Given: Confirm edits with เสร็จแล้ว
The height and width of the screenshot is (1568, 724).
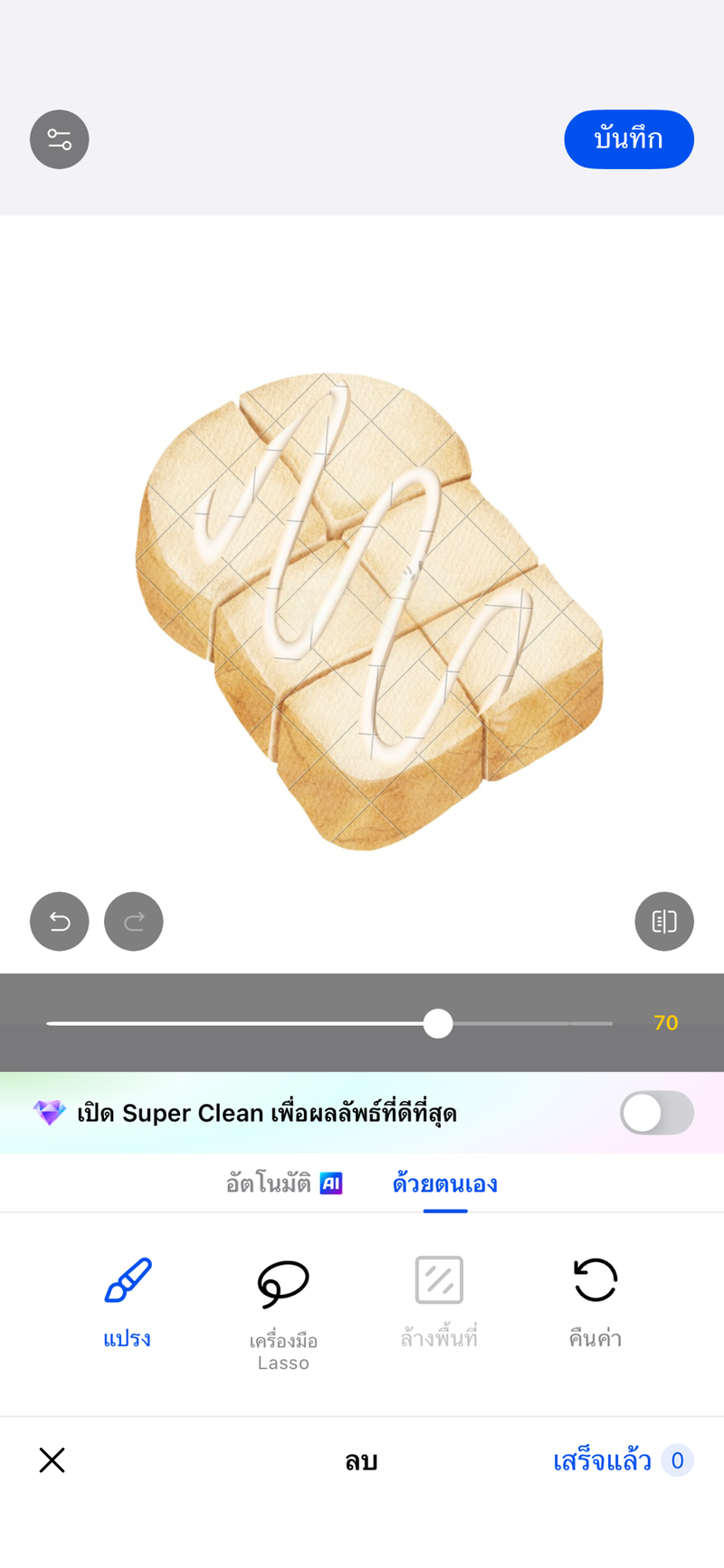Looking at the screenshot, I should tap(603, 1460).
